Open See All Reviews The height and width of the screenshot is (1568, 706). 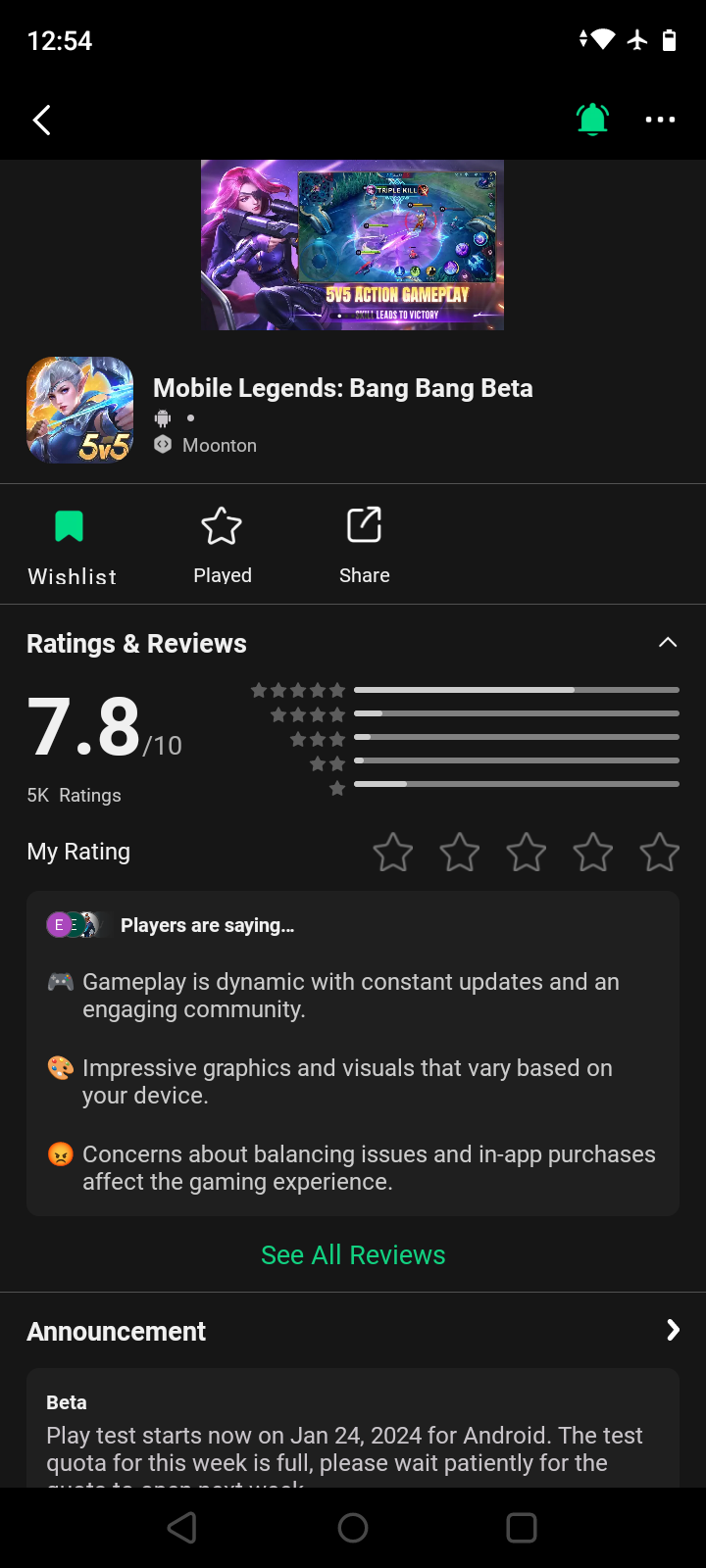click(x=353, y=1255)
